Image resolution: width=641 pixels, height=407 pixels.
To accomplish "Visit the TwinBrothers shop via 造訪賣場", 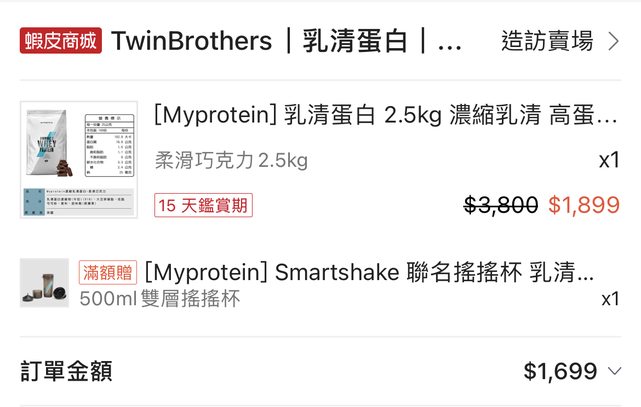I will click(x=558, y=41).
